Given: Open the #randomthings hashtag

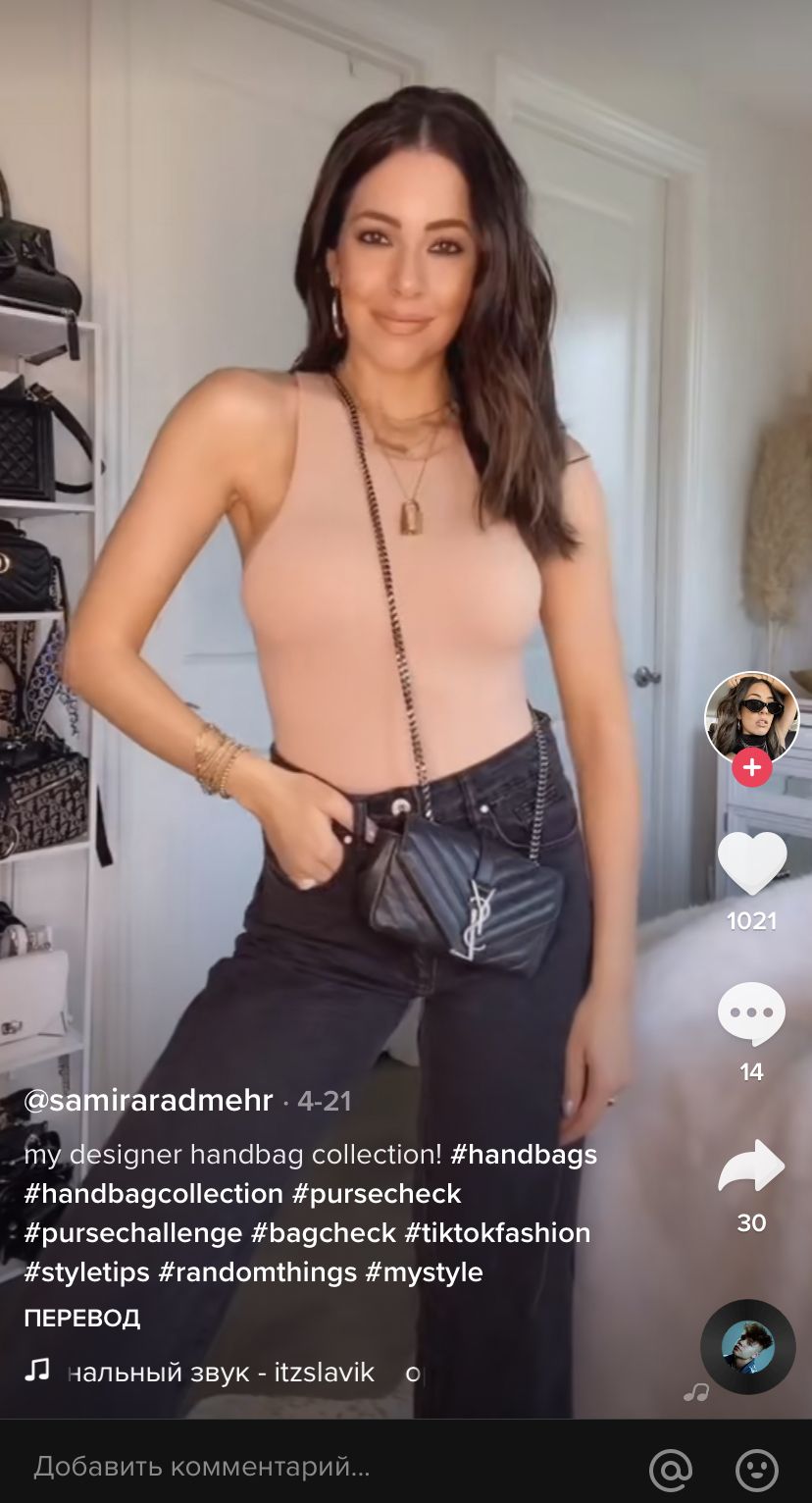Looking at the screenshot, I should 258,1271.
